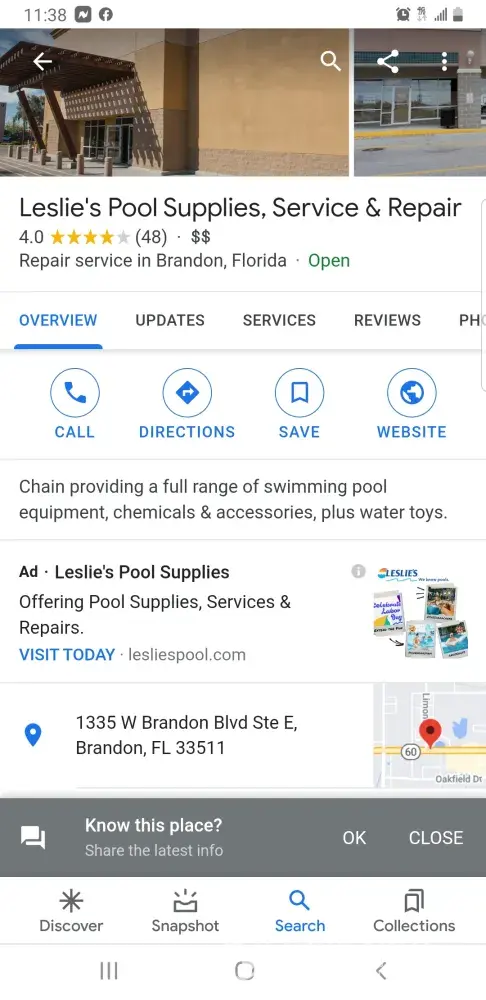Open the 1335 W Brandon Blvd address row

pyautogui.click(x=186, y=735)
